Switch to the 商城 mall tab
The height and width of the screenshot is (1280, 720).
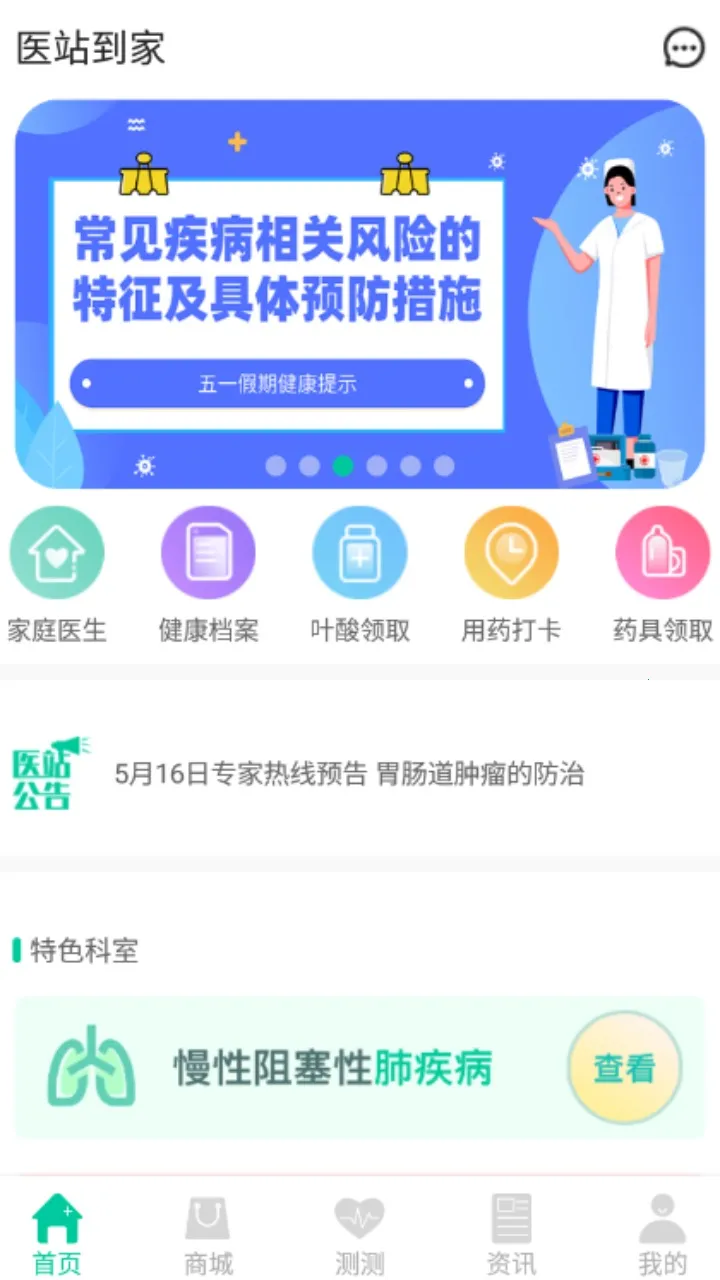(208, 1234)
